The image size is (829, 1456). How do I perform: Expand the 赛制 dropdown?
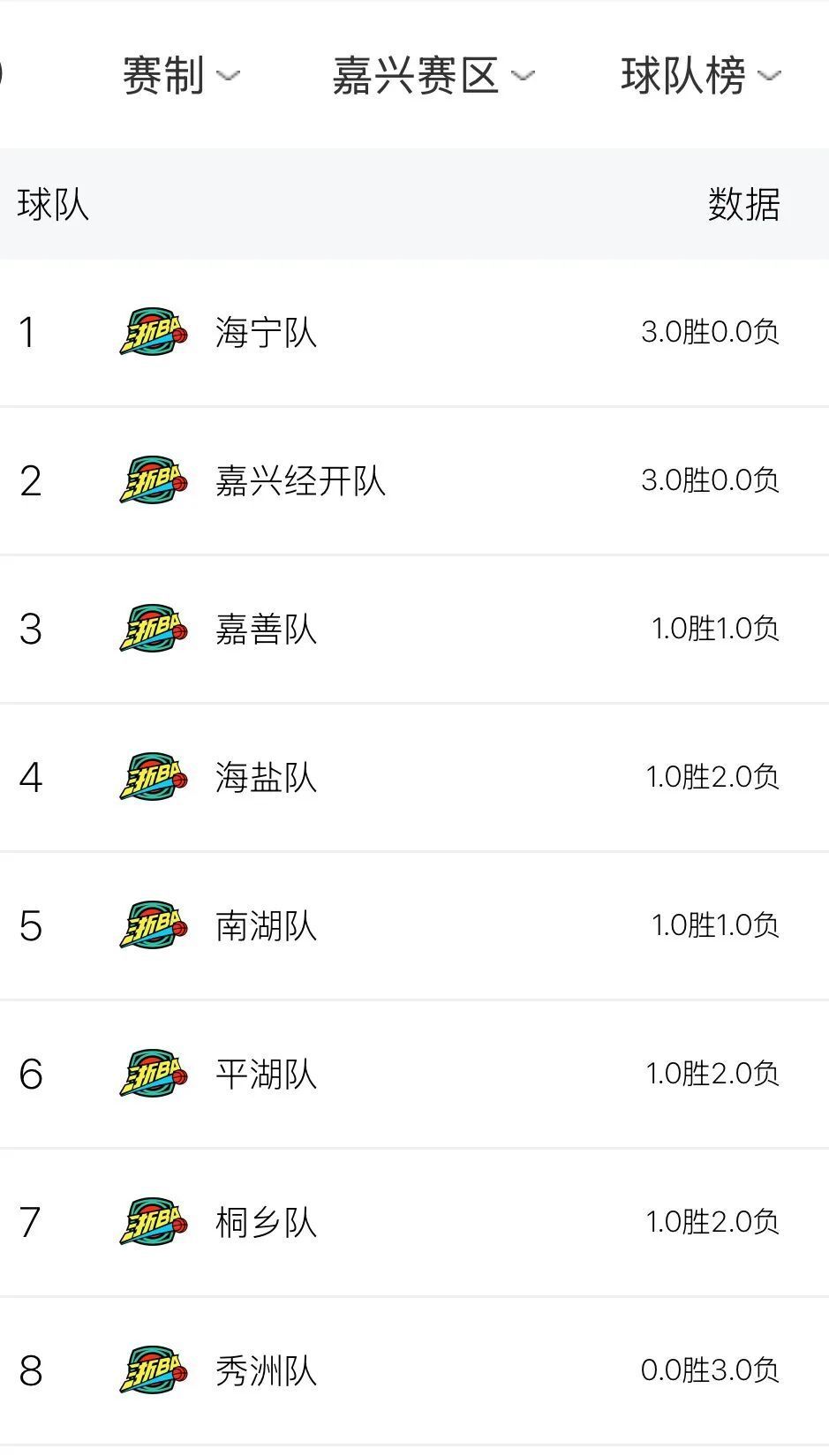[181, 75]
